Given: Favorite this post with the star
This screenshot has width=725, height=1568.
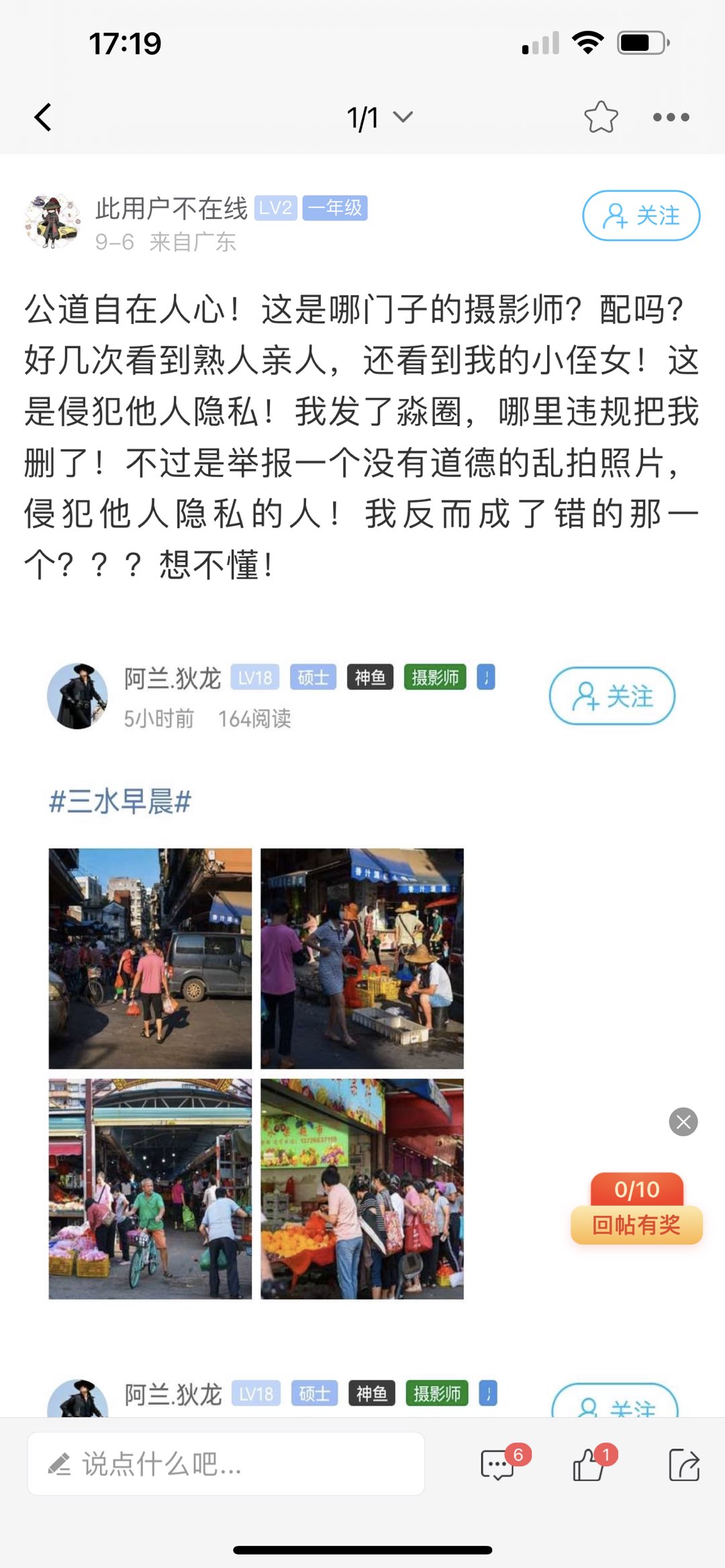Looking at the screenshot, I should [x=600, y=117].
